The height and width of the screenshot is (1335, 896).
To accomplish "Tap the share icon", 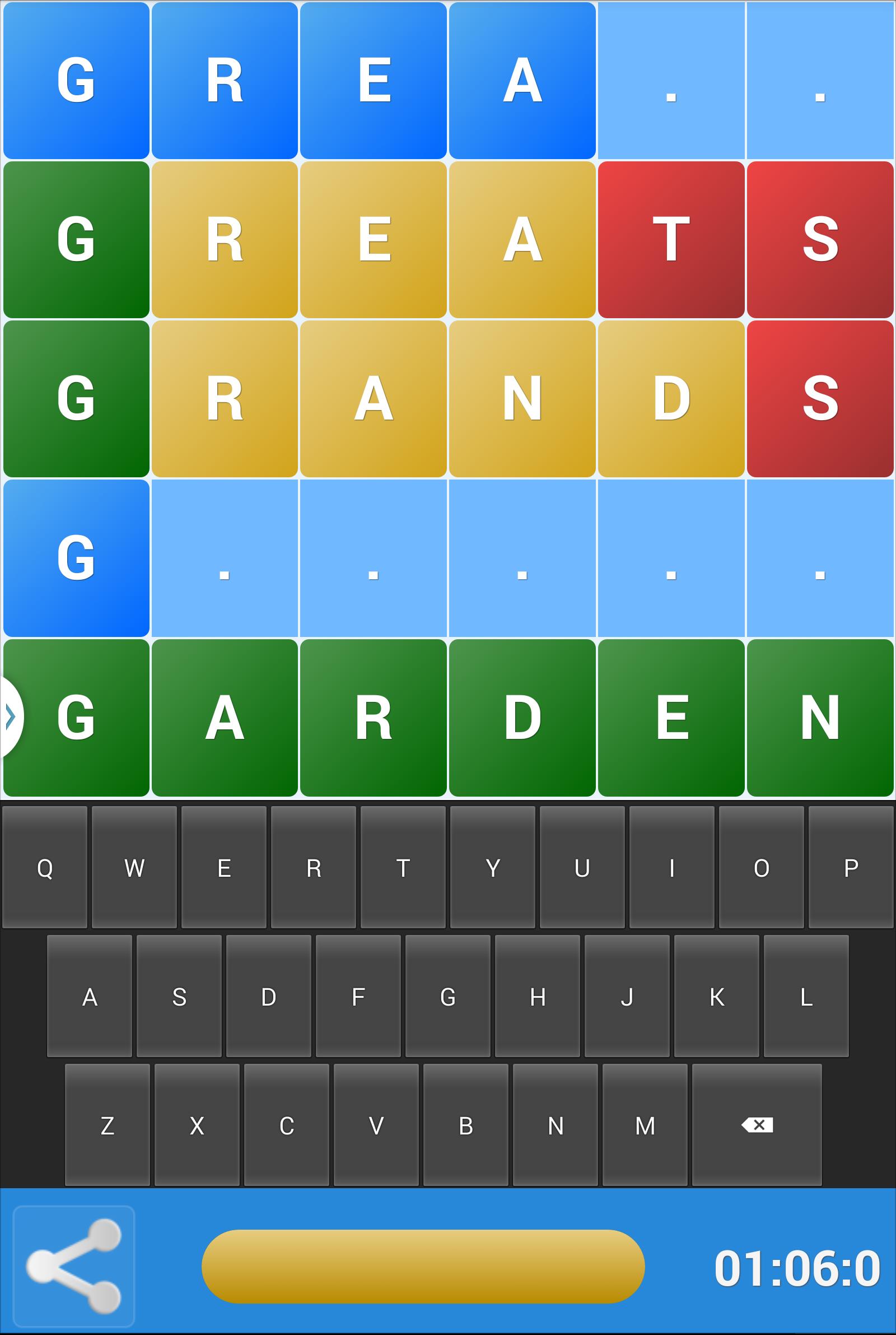I will tap(74, 1267).
